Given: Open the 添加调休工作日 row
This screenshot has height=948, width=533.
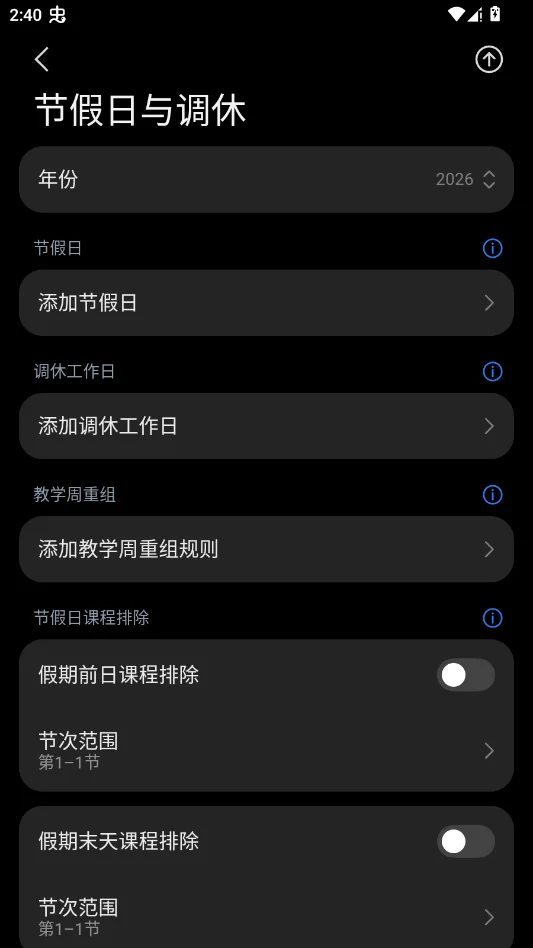Looking at the screenshot, I should point(266,426).
